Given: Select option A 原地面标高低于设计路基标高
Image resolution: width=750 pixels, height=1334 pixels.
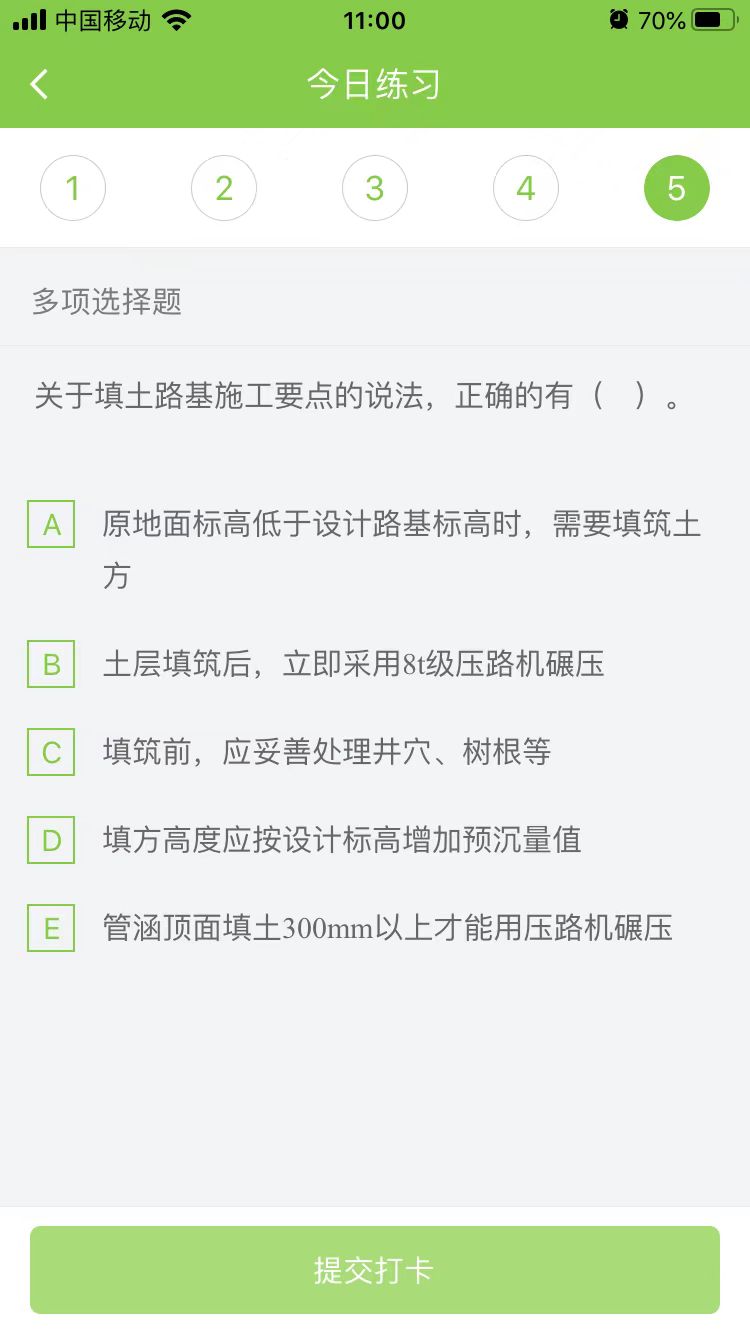Looking at the screenshot, I should point(51,525).
